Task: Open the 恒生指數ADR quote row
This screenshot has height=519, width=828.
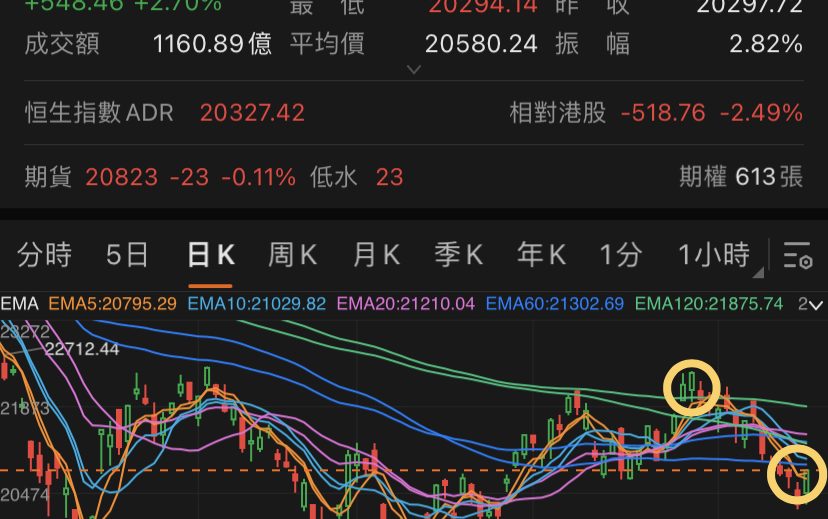Action: (165, 112)
